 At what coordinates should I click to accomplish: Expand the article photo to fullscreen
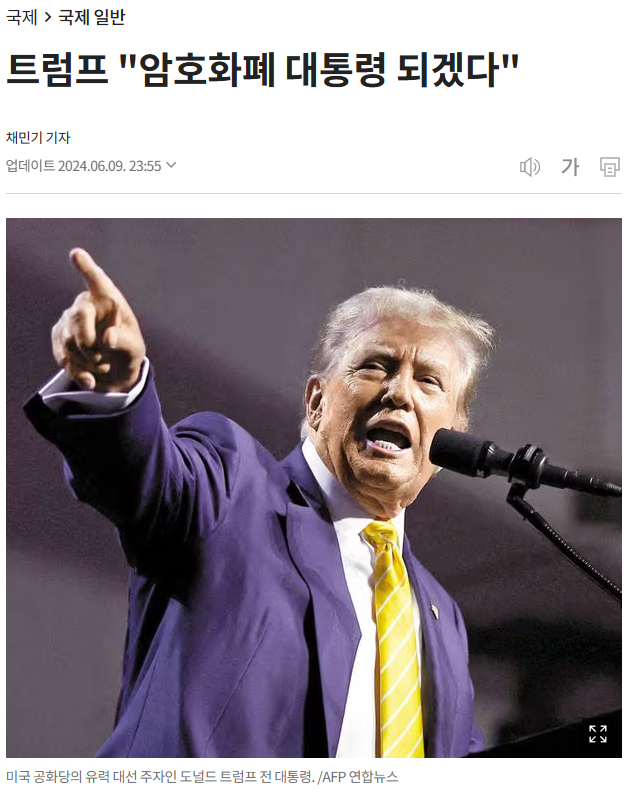597,734
